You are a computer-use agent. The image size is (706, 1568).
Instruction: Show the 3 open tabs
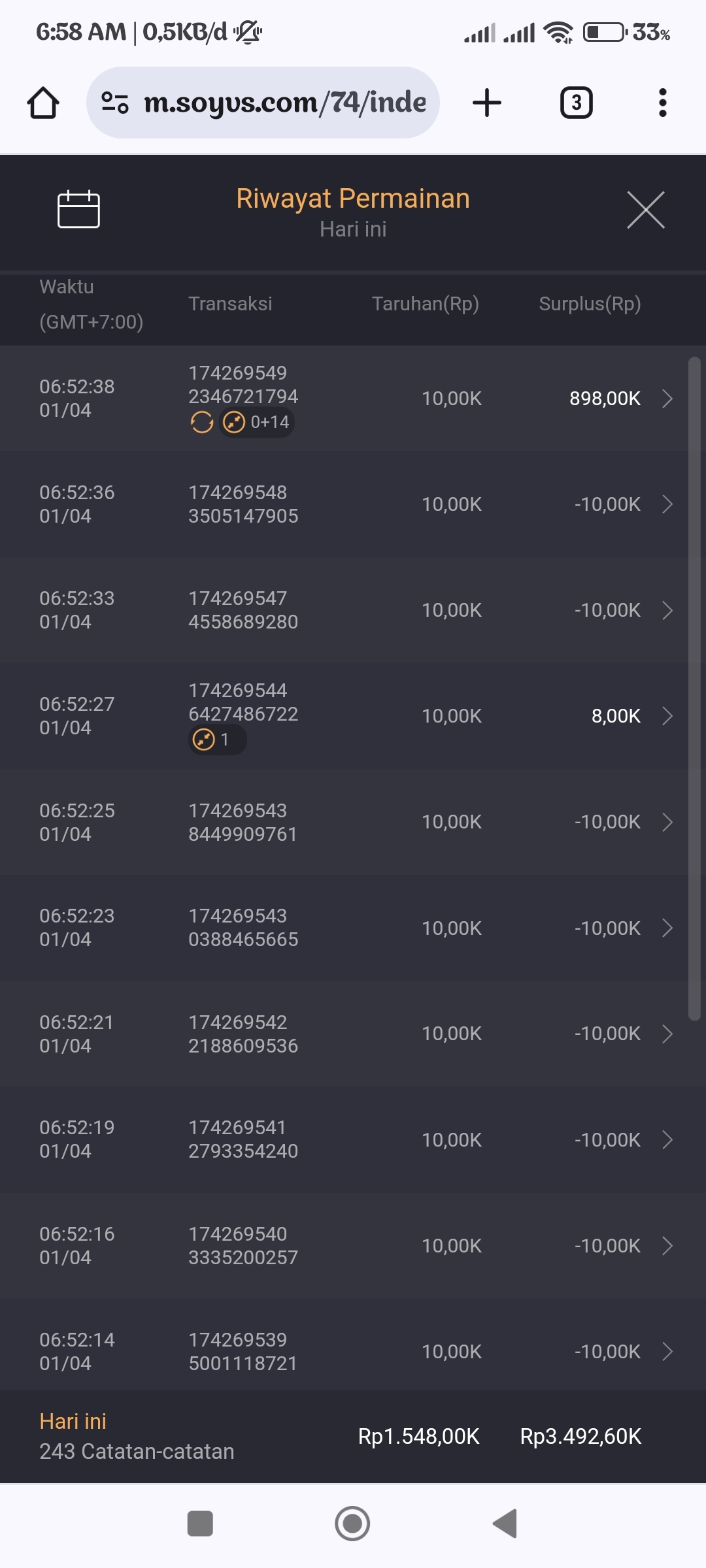tap(576, 103)
